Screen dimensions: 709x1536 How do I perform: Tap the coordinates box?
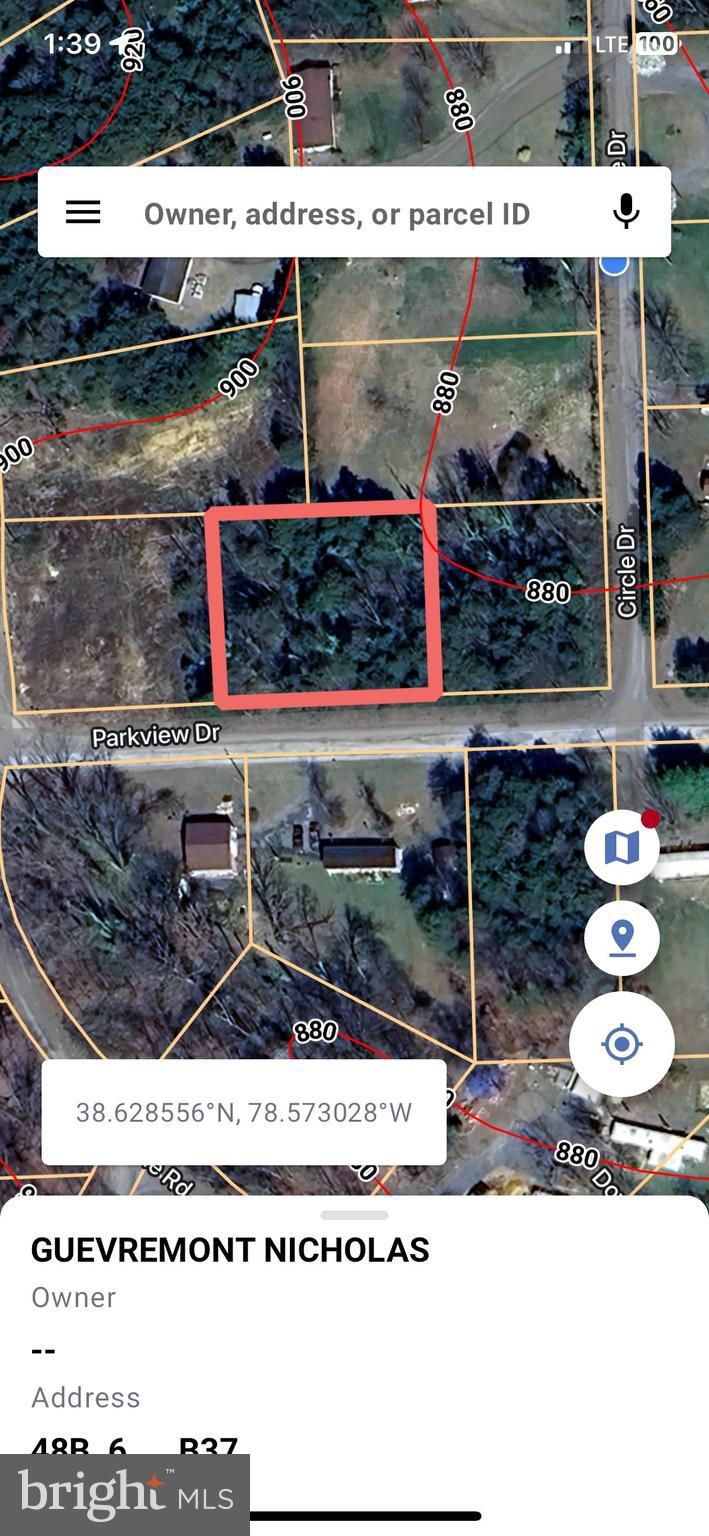tap(244, 1112)
